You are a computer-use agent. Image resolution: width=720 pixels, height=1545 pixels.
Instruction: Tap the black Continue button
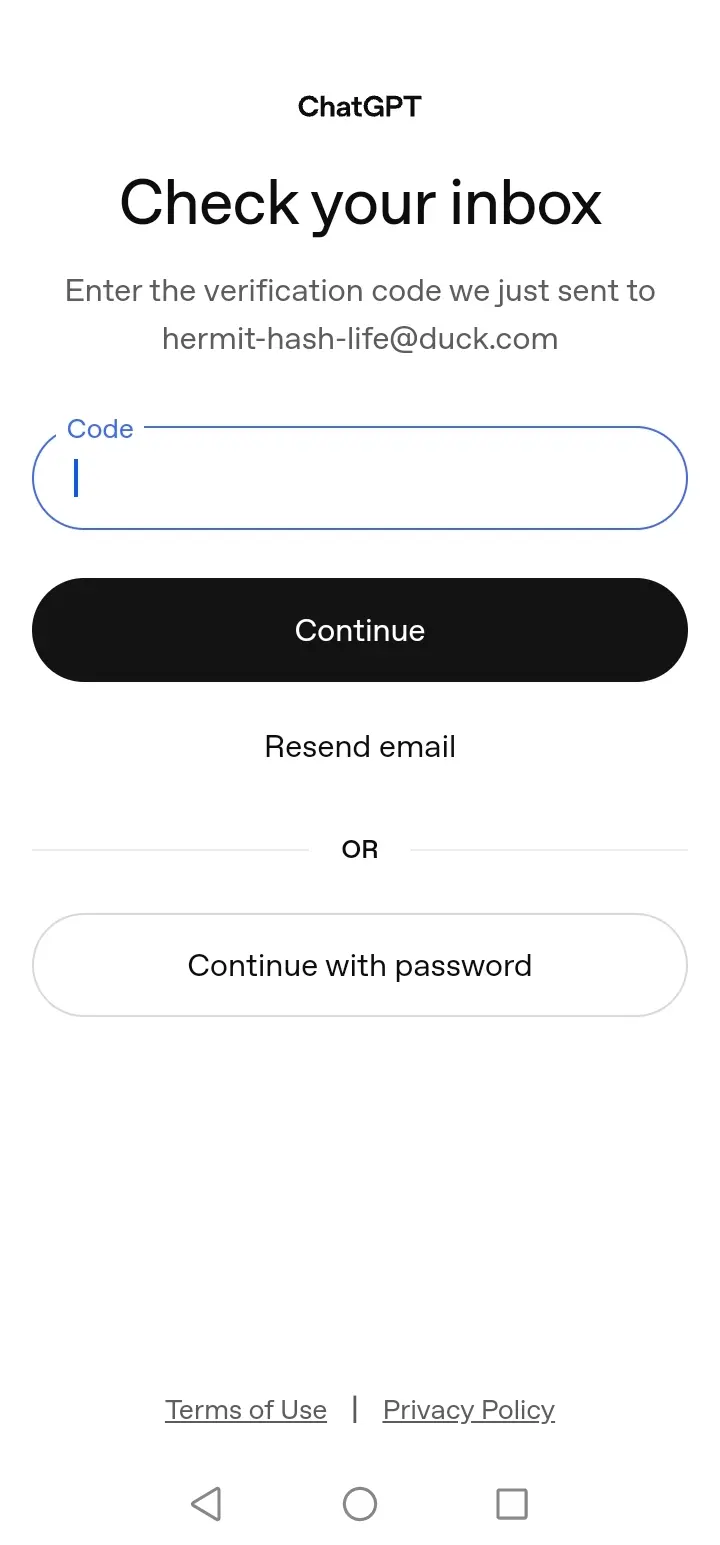(x=360, y=630)
